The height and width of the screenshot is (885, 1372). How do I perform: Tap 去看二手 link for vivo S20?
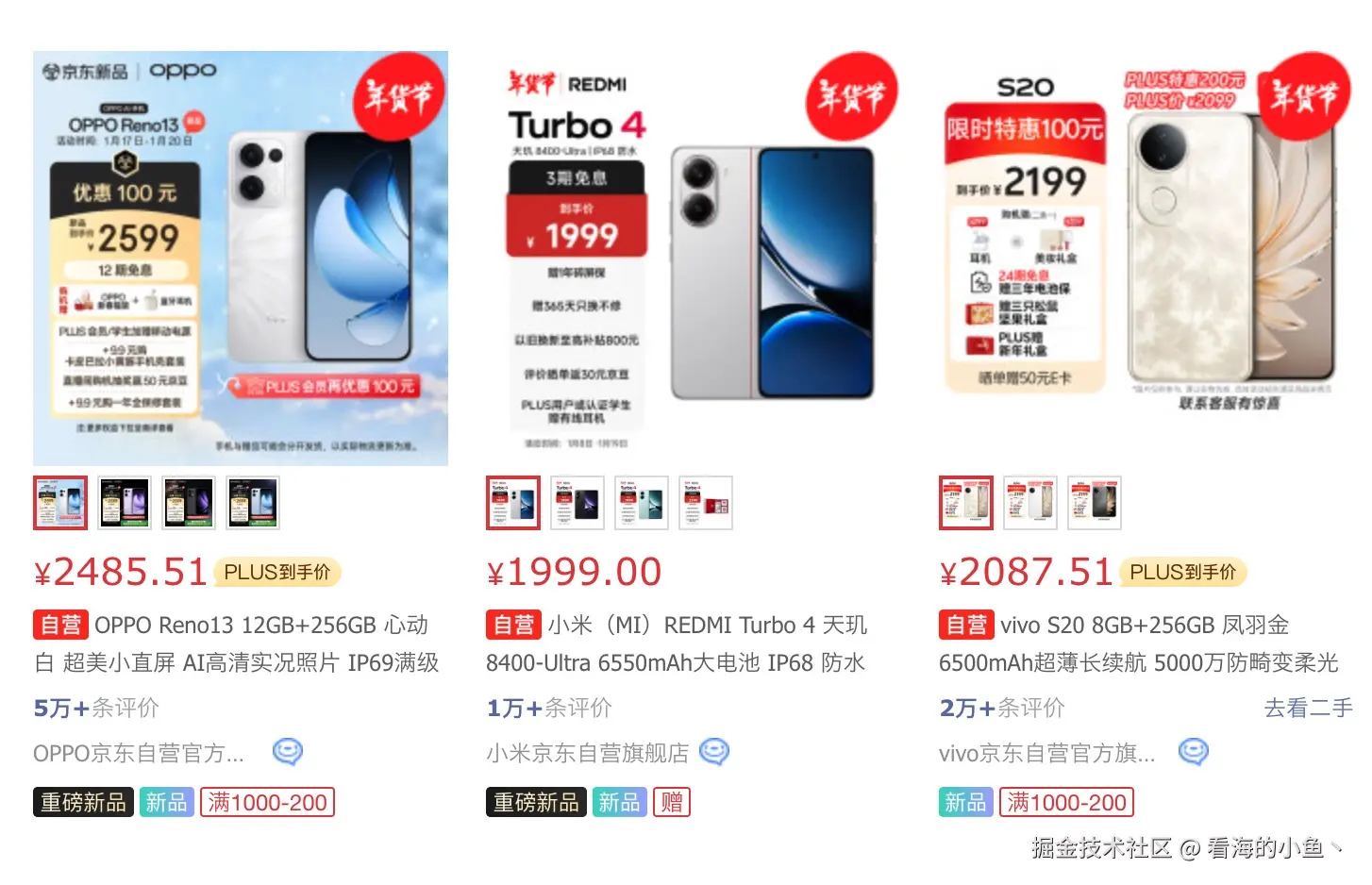[x=1308, y=708]
